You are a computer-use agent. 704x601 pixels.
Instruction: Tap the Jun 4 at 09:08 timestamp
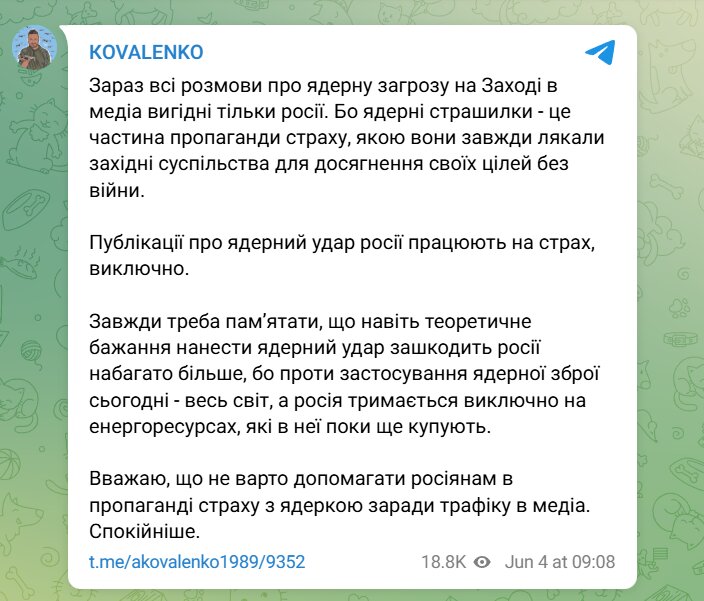[x=560, y=562]
